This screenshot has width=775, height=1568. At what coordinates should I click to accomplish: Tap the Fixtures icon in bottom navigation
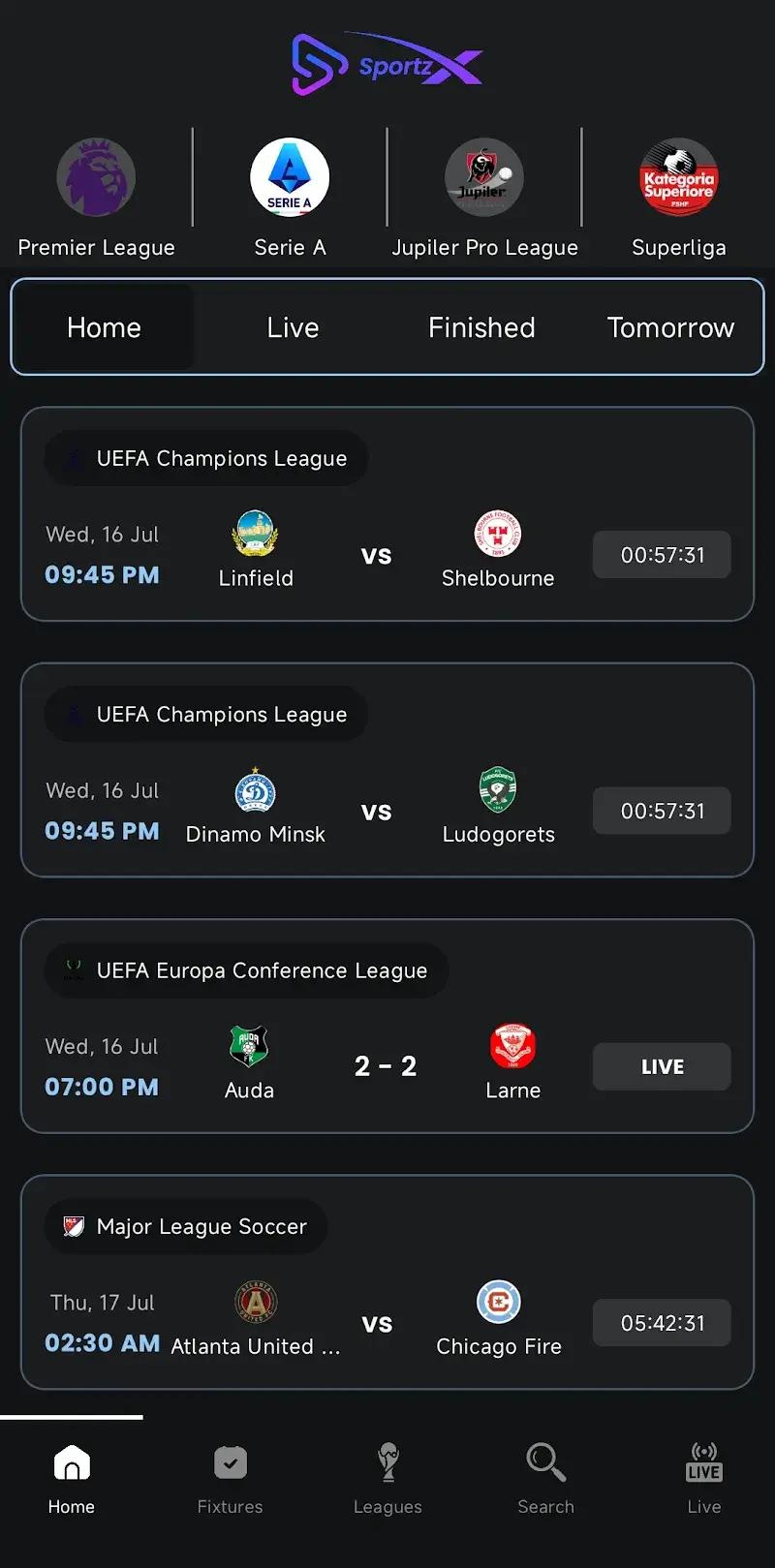[x=230, y=1462]
